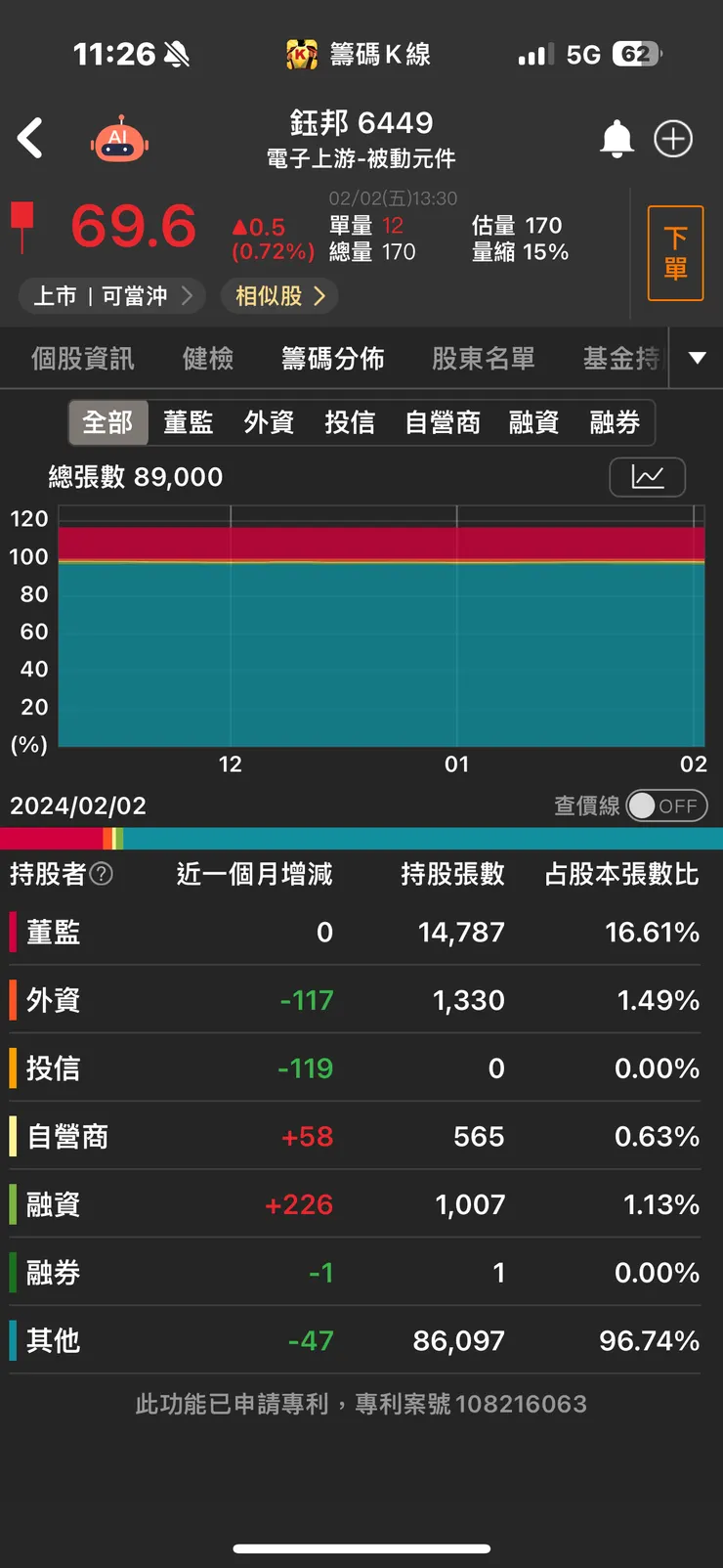Open the line chart view icon

point(647,477)
